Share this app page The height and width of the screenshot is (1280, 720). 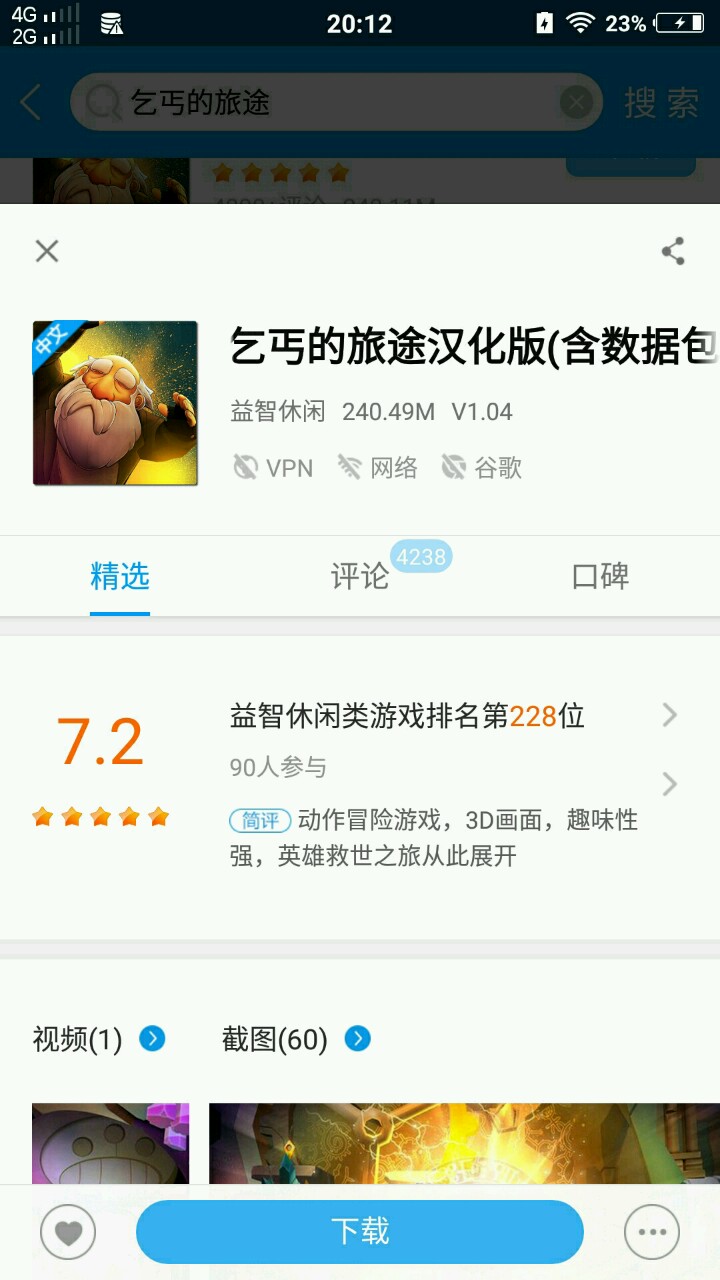(x=673, y=251)
